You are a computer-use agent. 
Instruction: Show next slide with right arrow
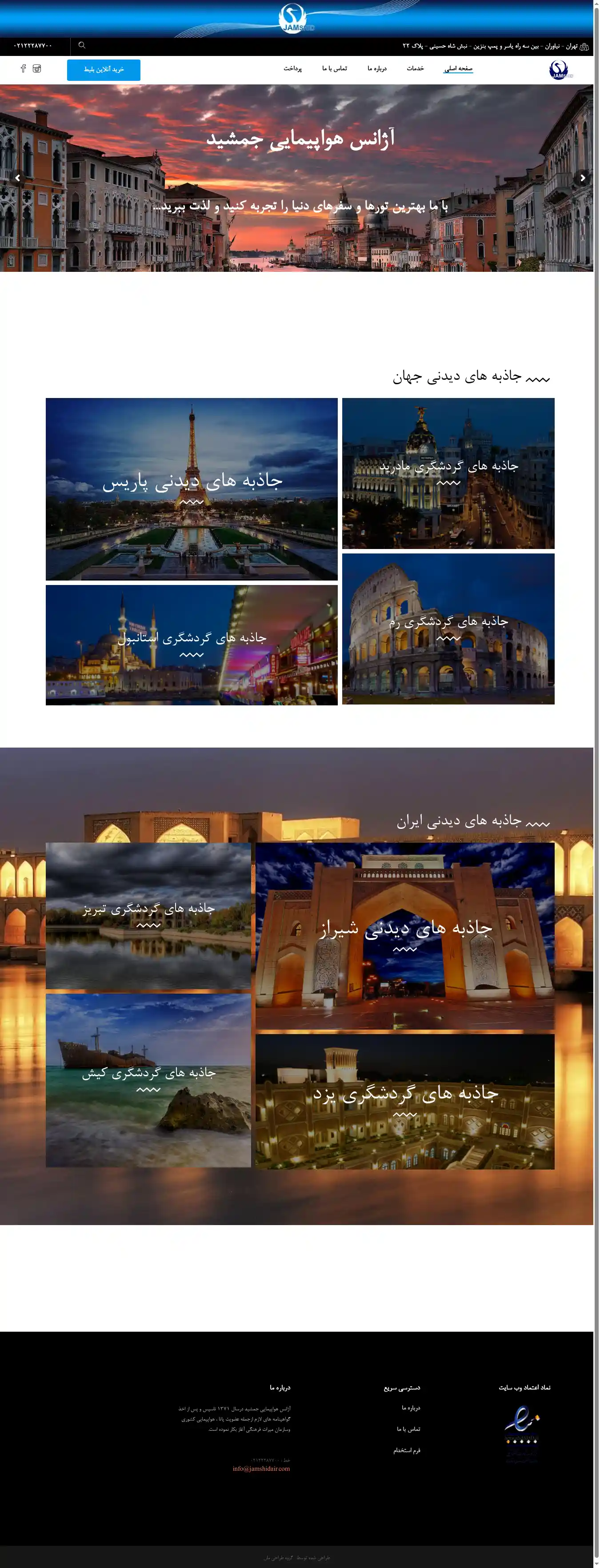[582, 178]
